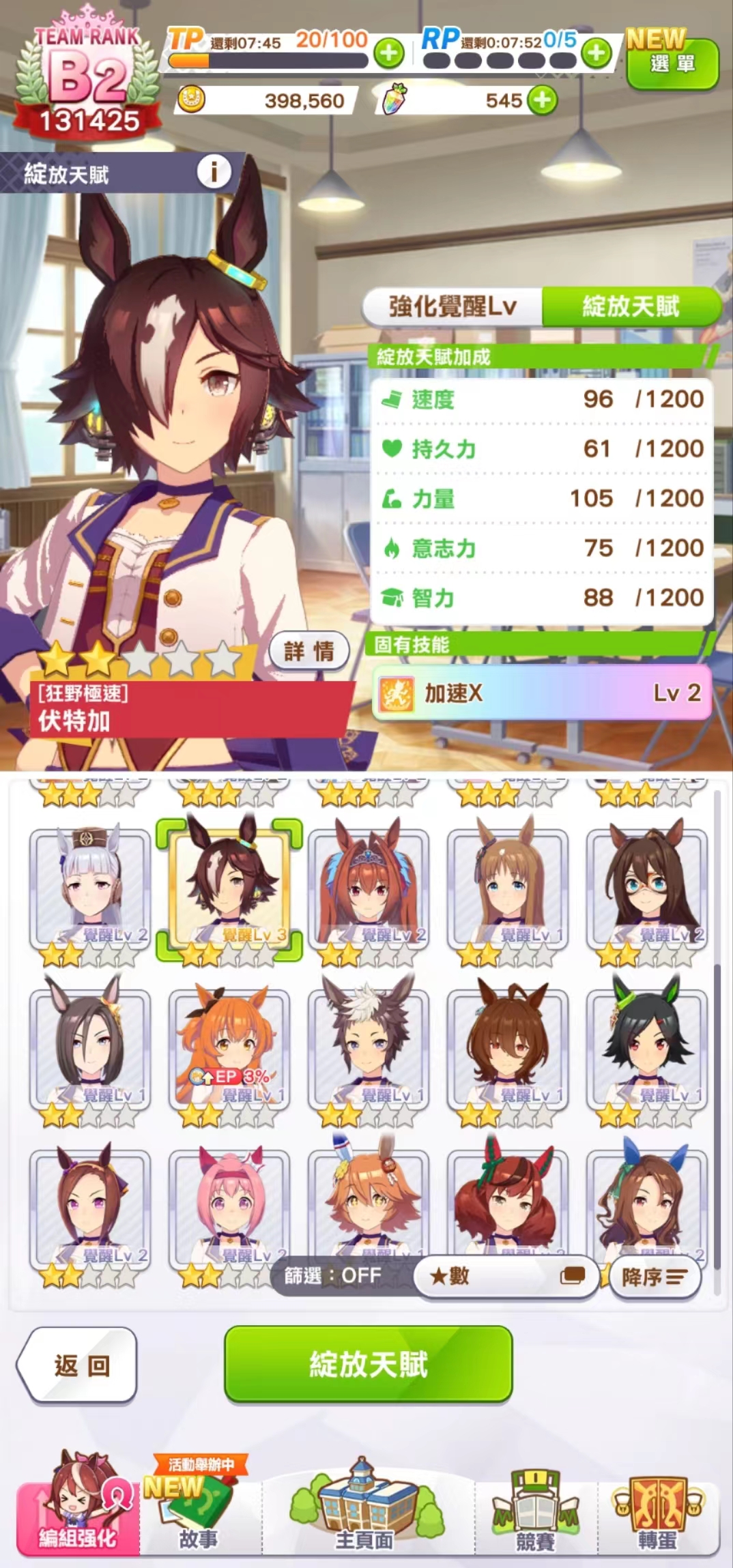Buy more carrot jewels with the plus

[543, 100]
